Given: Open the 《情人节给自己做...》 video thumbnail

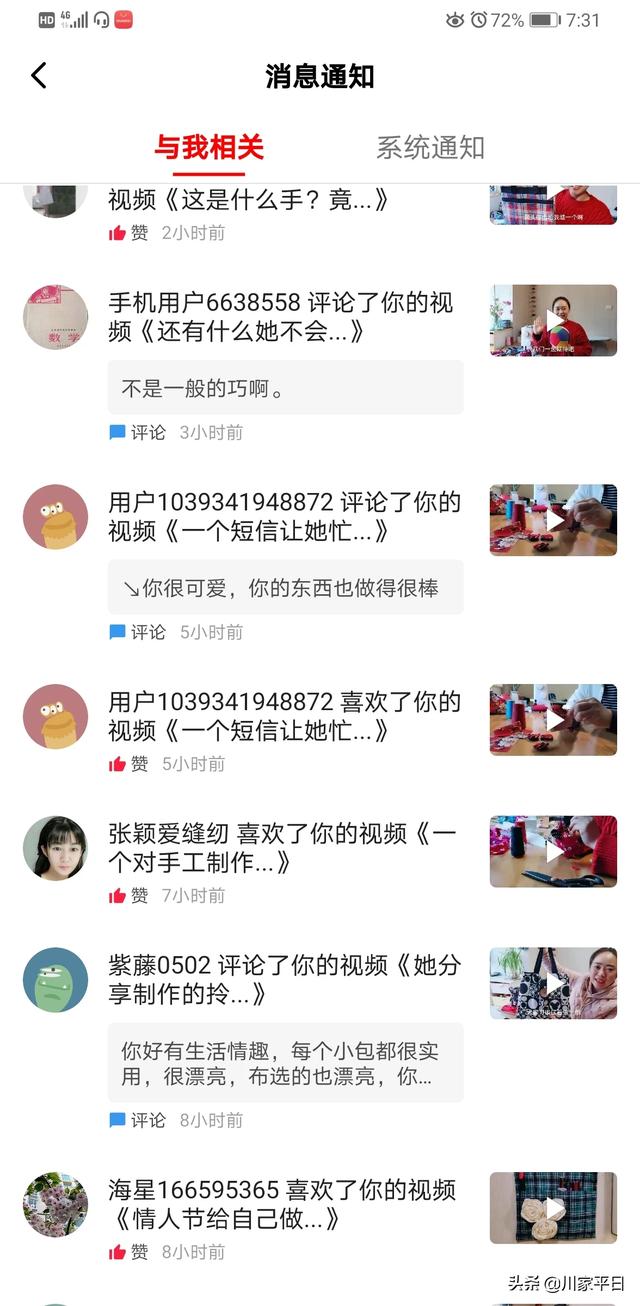Looking at the screenshot, I should pyautogui.click(x=553, y=1208).
